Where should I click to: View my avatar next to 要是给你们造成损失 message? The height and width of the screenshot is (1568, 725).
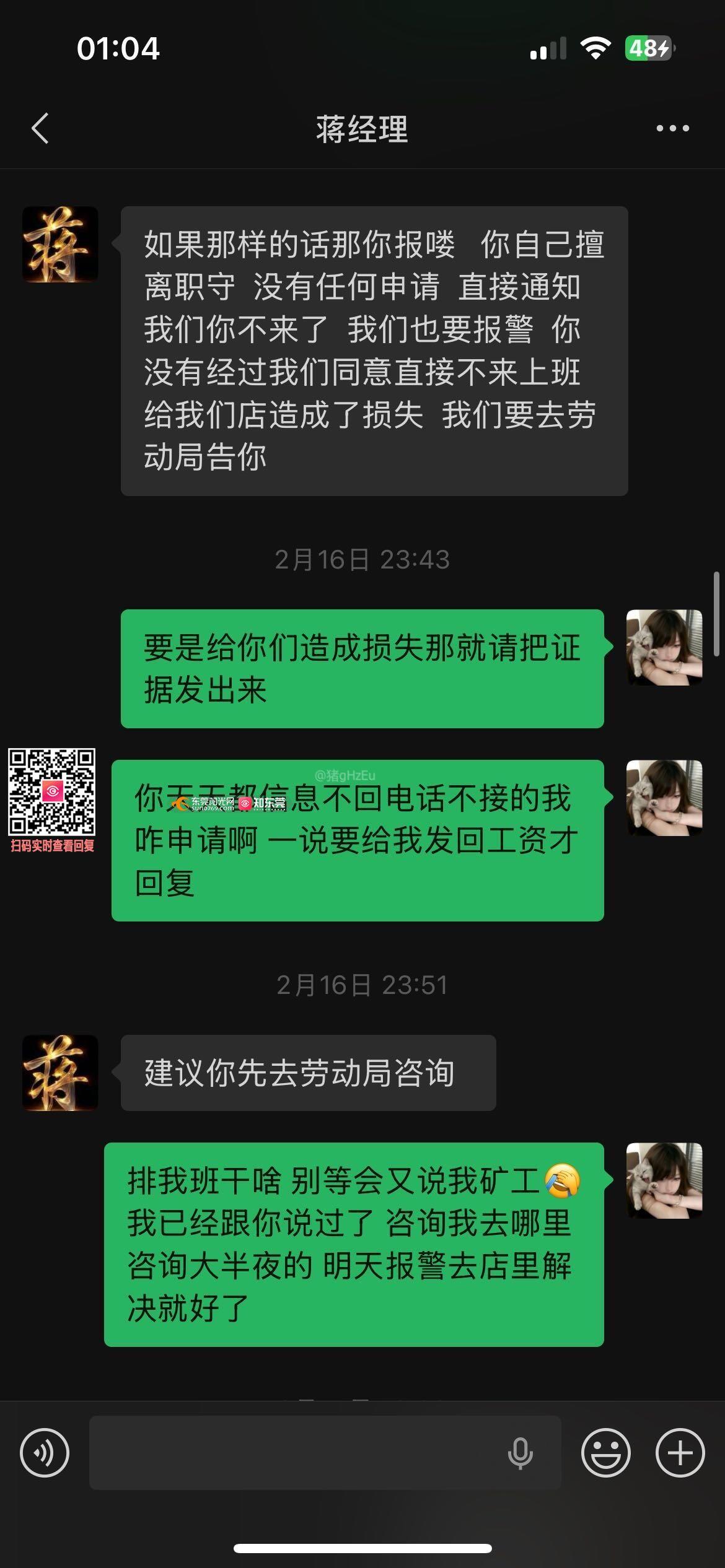(664, 647)
